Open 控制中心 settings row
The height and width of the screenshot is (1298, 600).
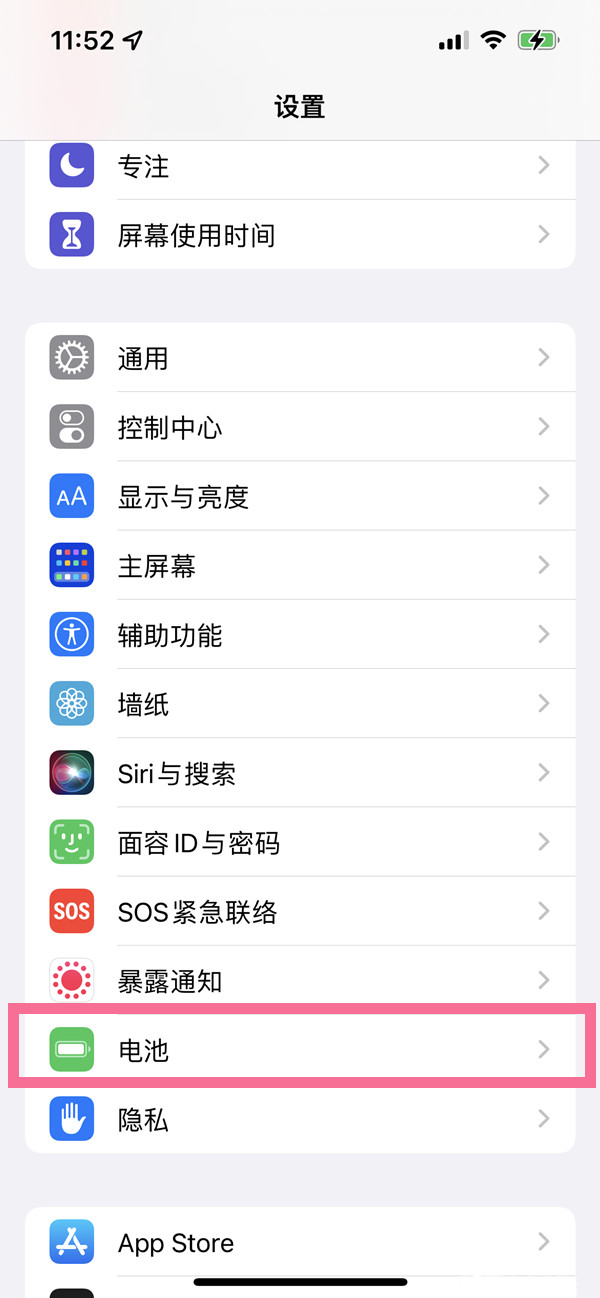pos(300,427)
